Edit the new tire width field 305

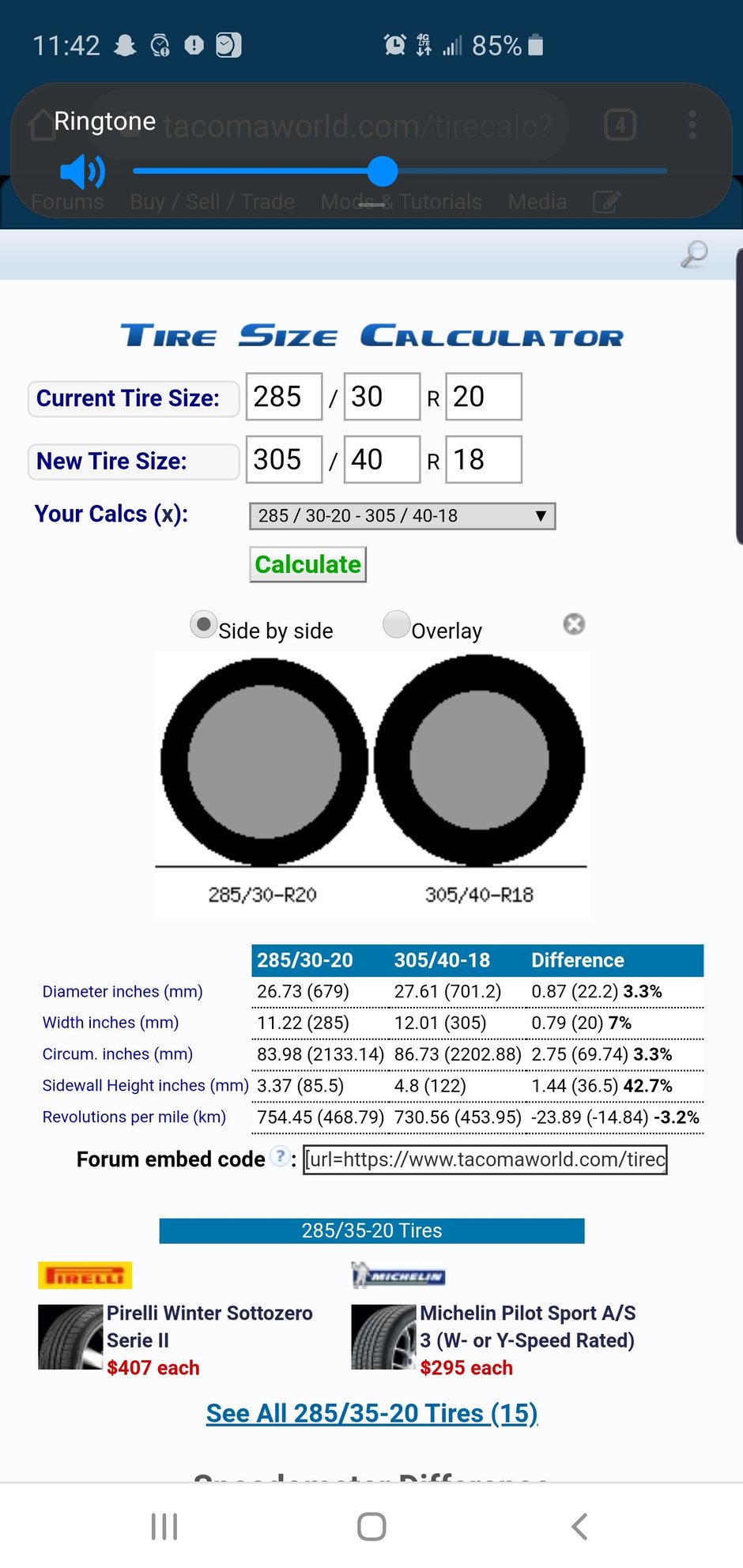point(284,460)
